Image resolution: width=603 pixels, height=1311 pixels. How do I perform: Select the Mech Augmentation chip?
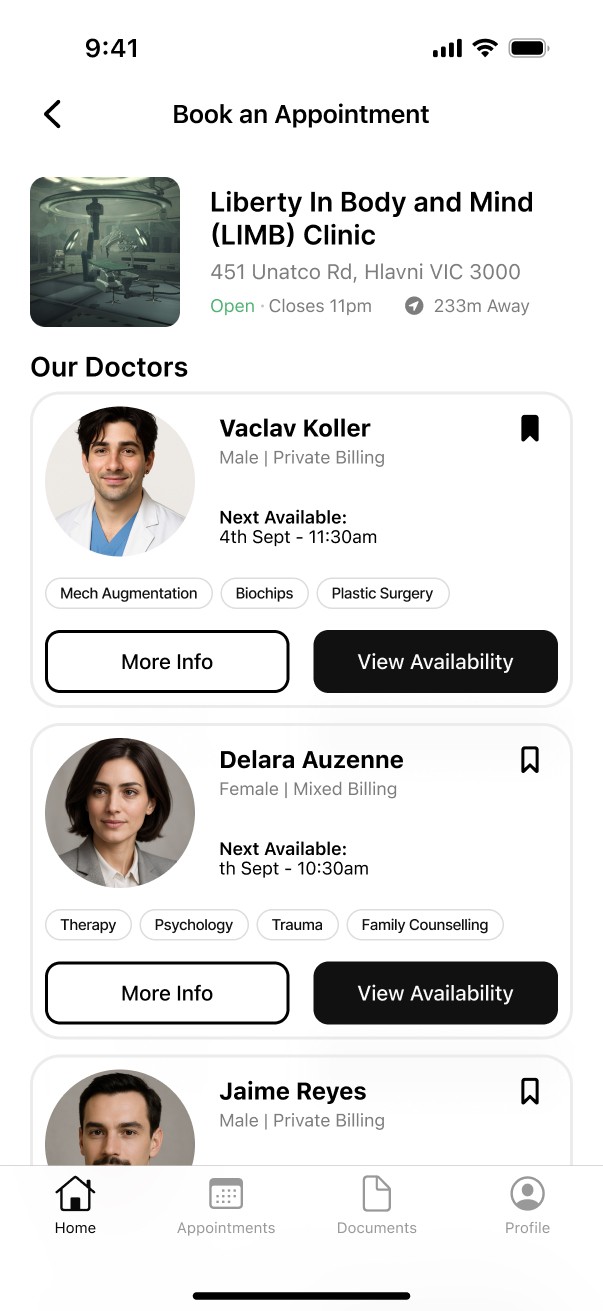(129, 593)
